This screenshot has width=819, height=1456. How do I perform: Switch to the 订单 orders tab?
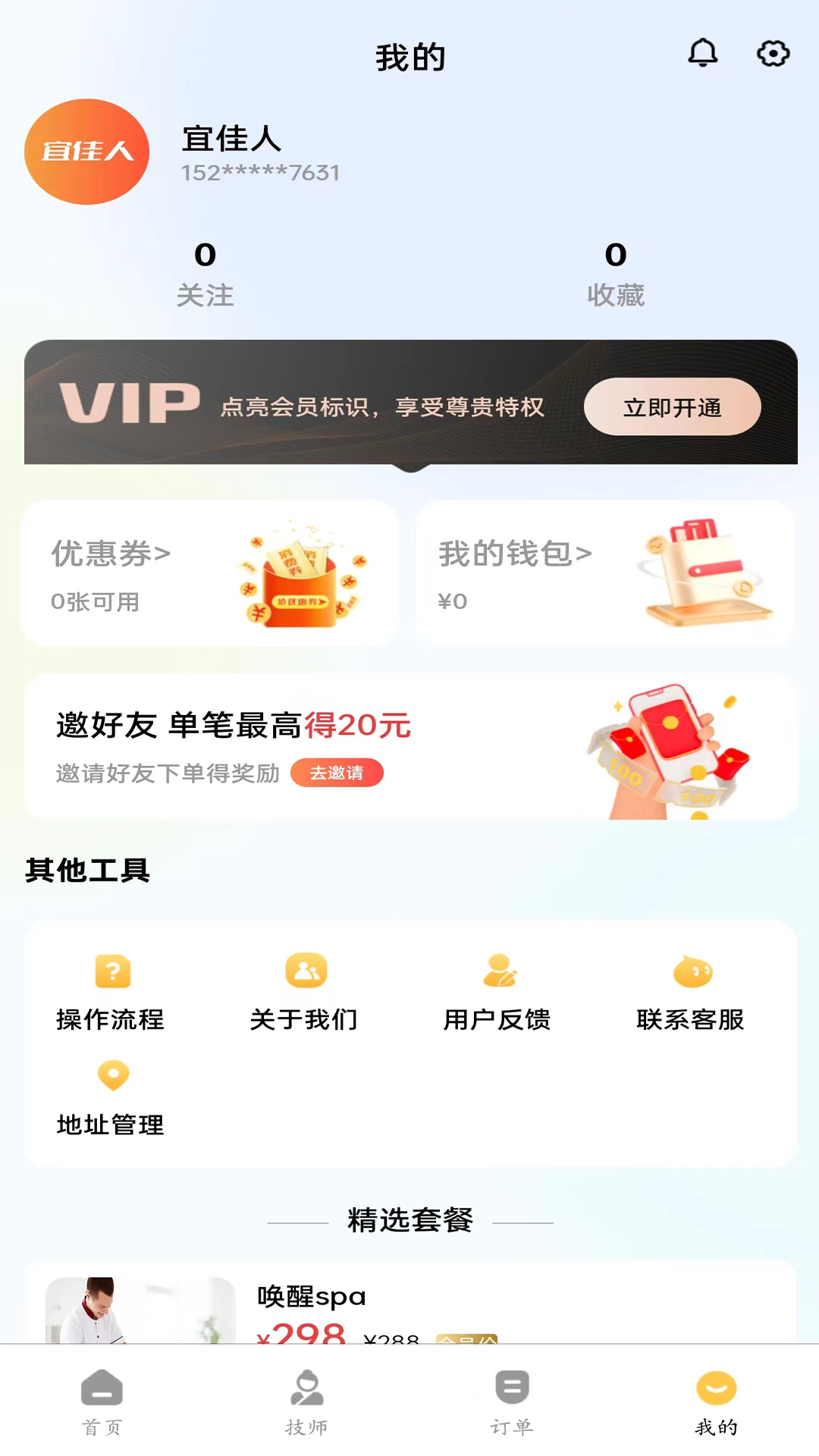coord(512,1402)
